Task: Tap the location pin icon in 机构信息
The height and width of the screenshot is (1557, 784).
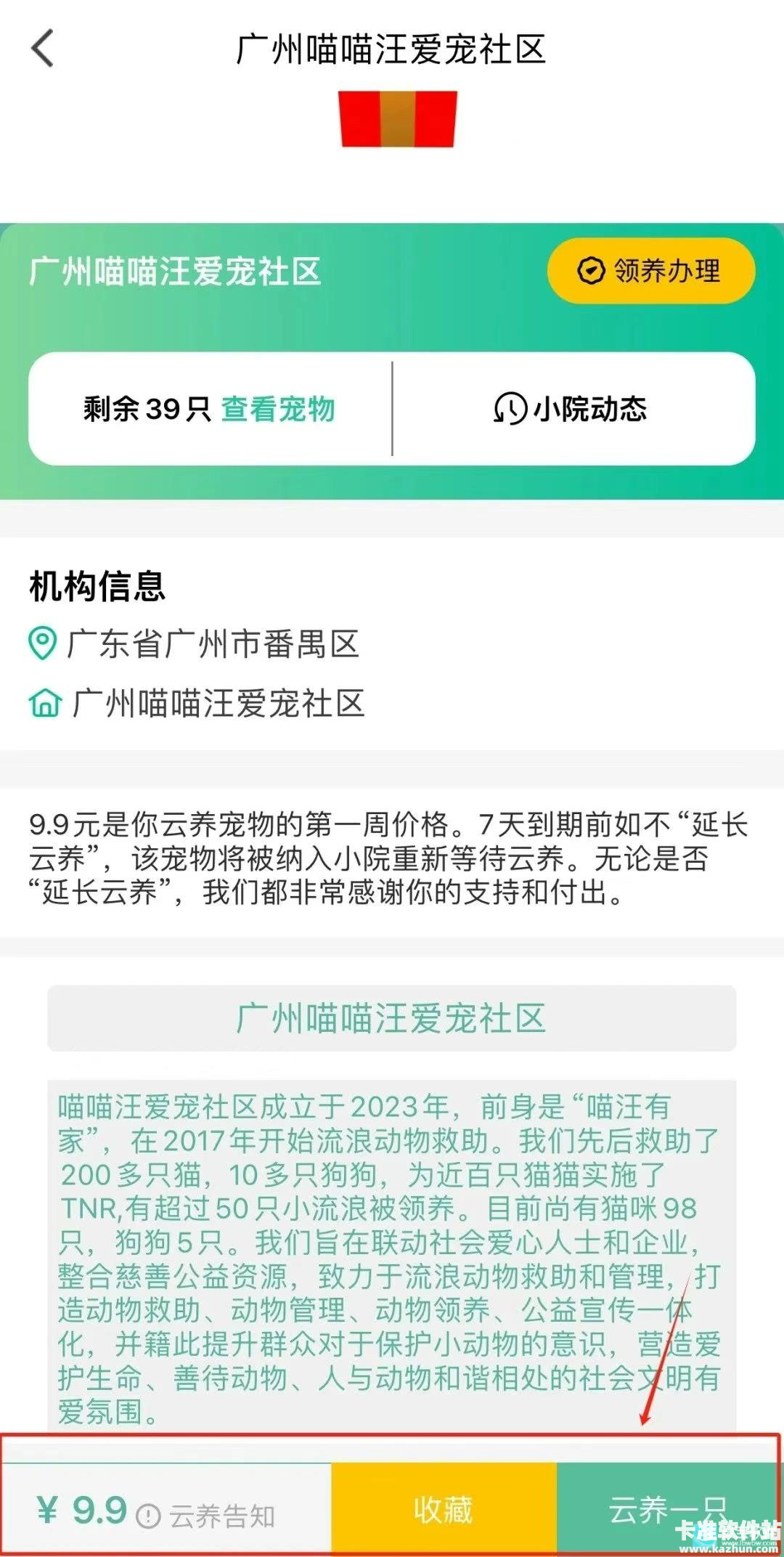Action: (44, 642)
